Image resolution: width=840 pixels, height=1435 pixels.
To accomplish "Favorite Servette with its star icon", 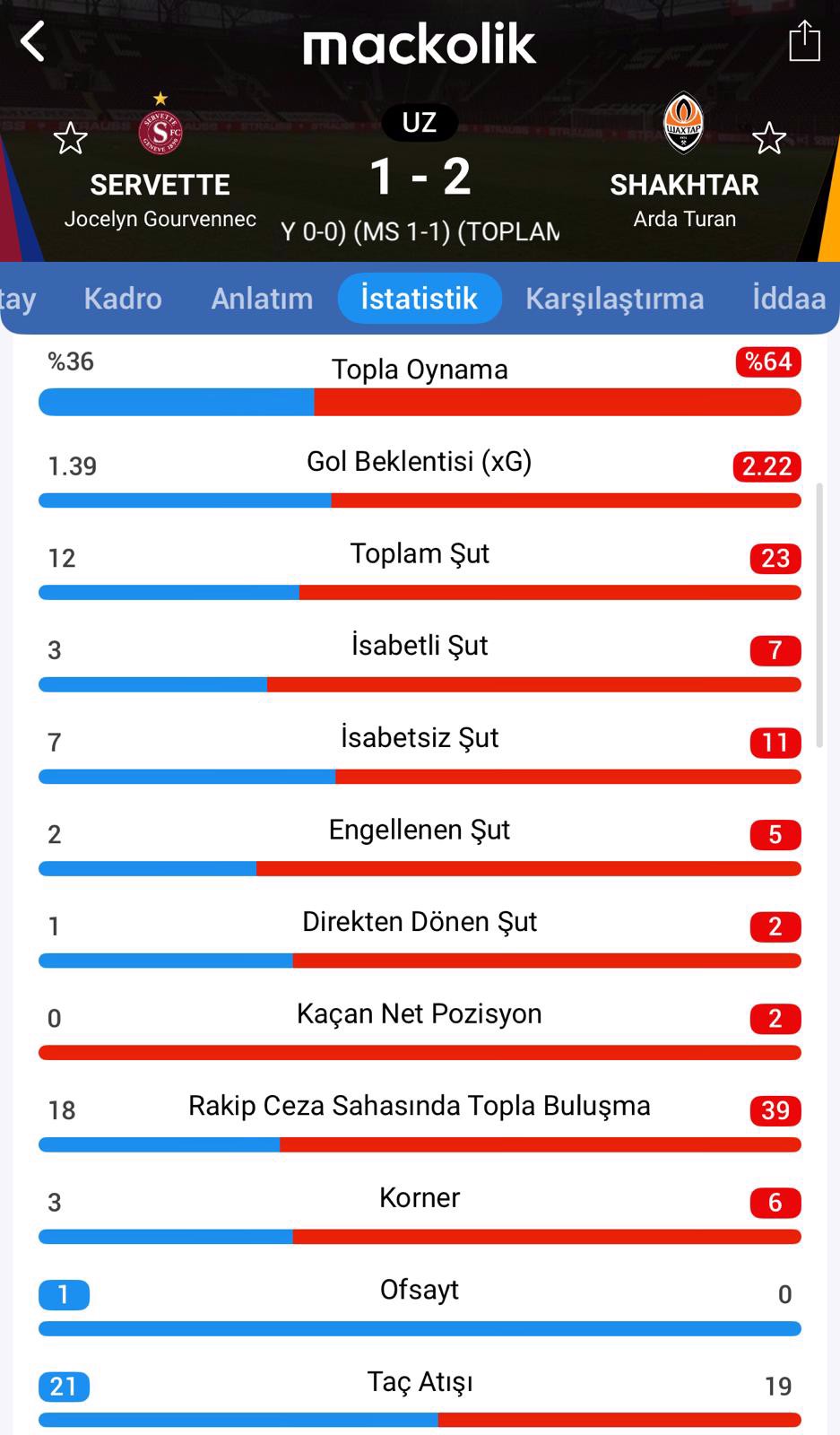I will (x=70, y=138).
